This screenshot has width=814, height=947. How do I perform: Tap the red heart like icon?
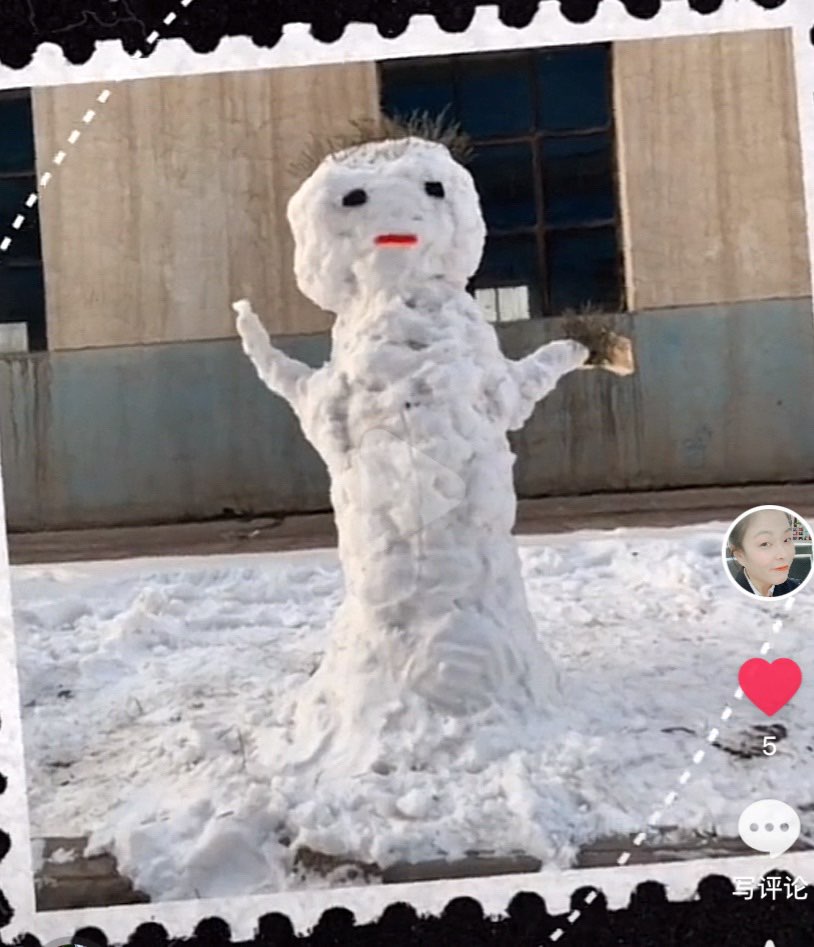pos(769,684)
